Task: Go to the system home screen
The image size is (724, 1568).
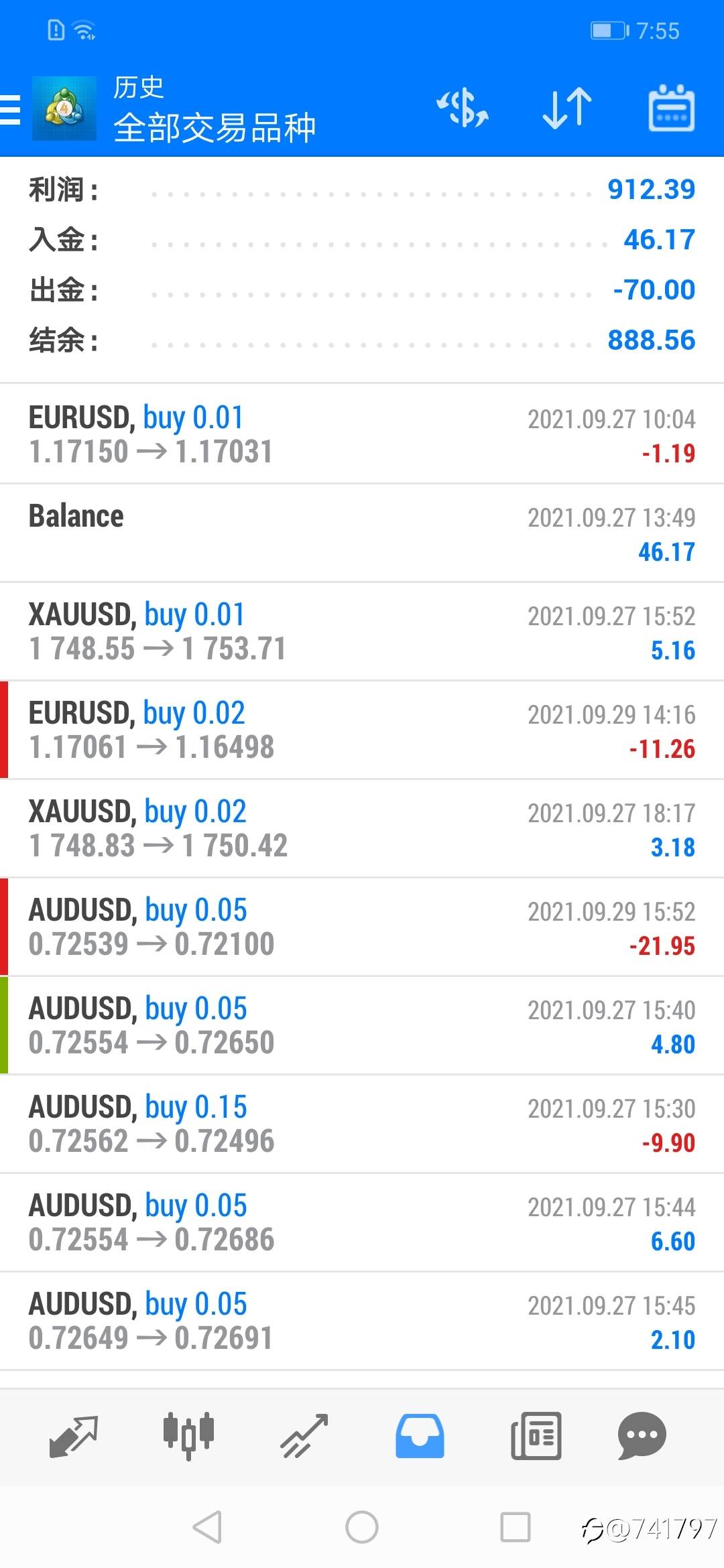Action: point(362,1528)
